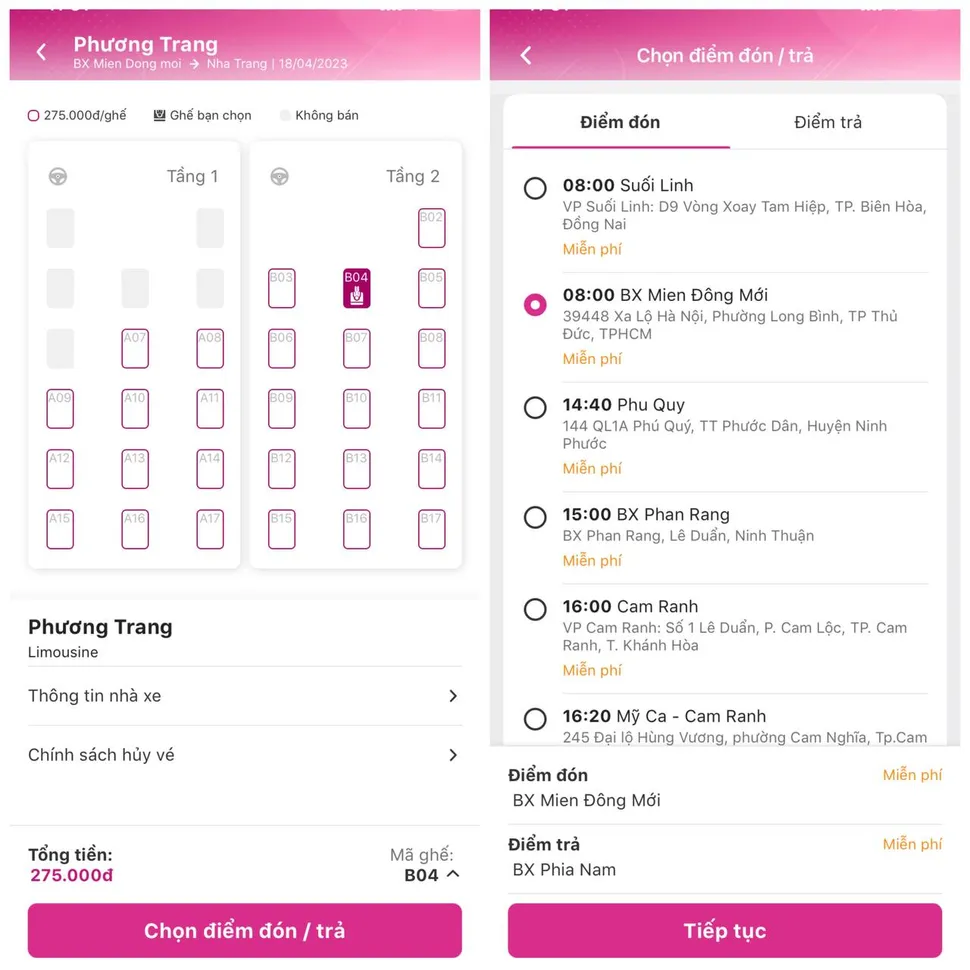The height and width of the screenshot is (970, 970).
Task: Pick seat B02 on Tầng 2
Action: coord(431,228)
